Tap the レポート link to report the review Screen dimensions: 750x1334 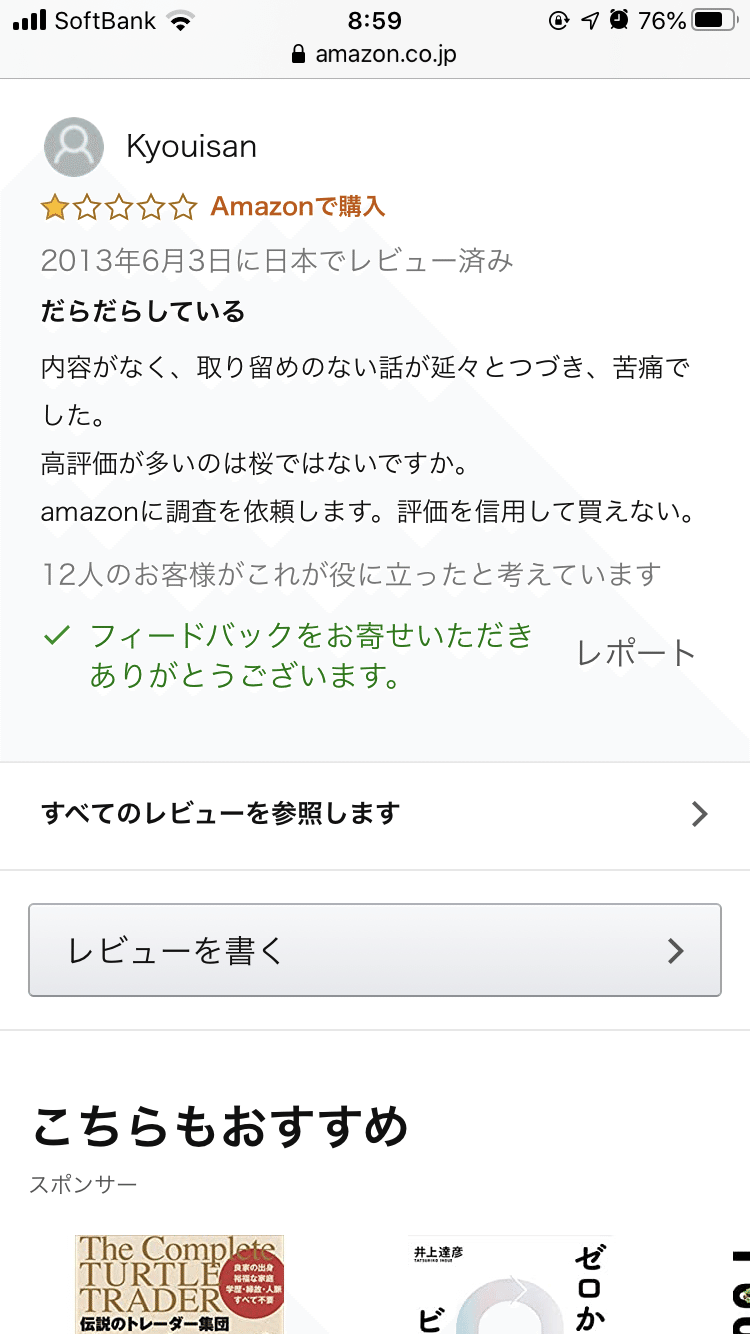pos(636,653)
